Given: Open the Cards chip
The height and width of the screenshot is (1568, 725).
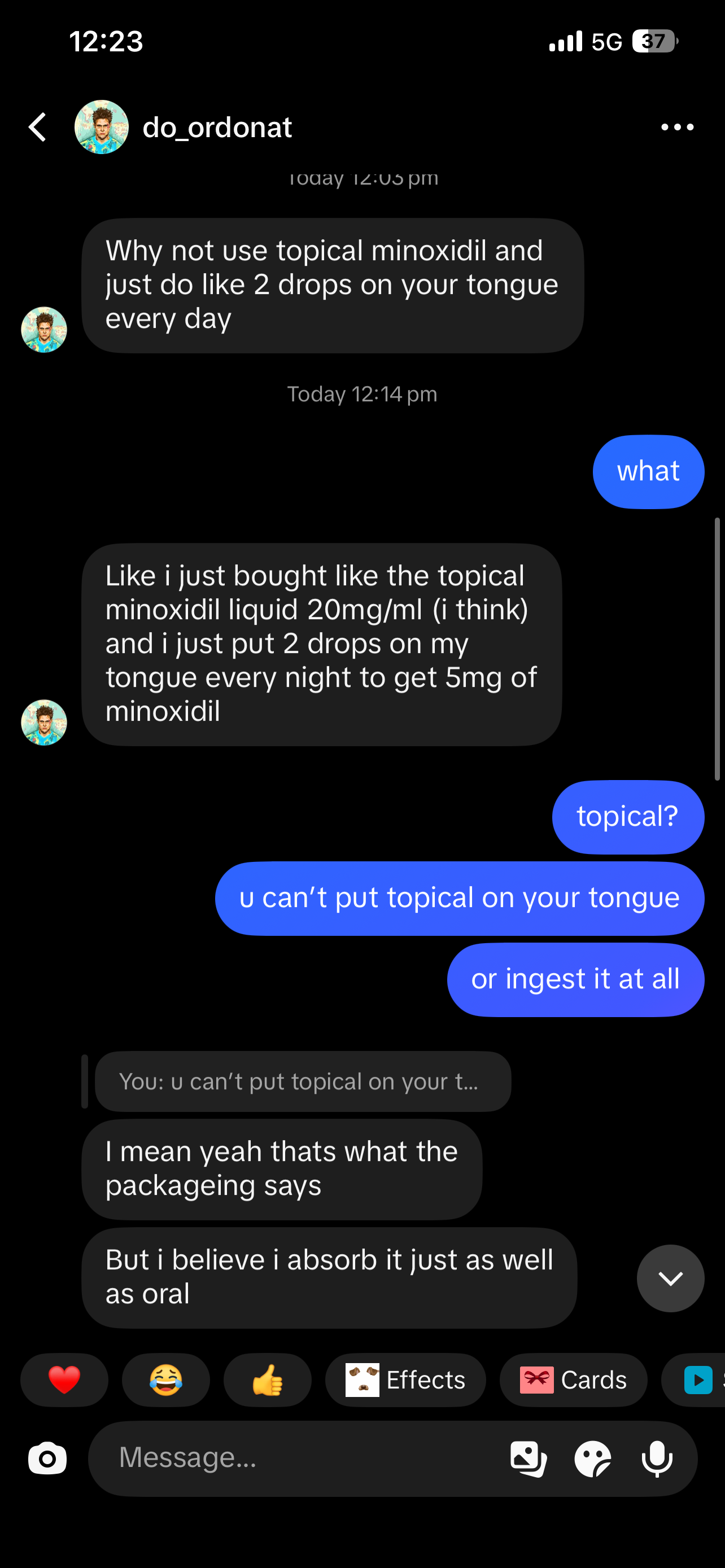Looking at the screenshot, I should [x=574, y=1380].
